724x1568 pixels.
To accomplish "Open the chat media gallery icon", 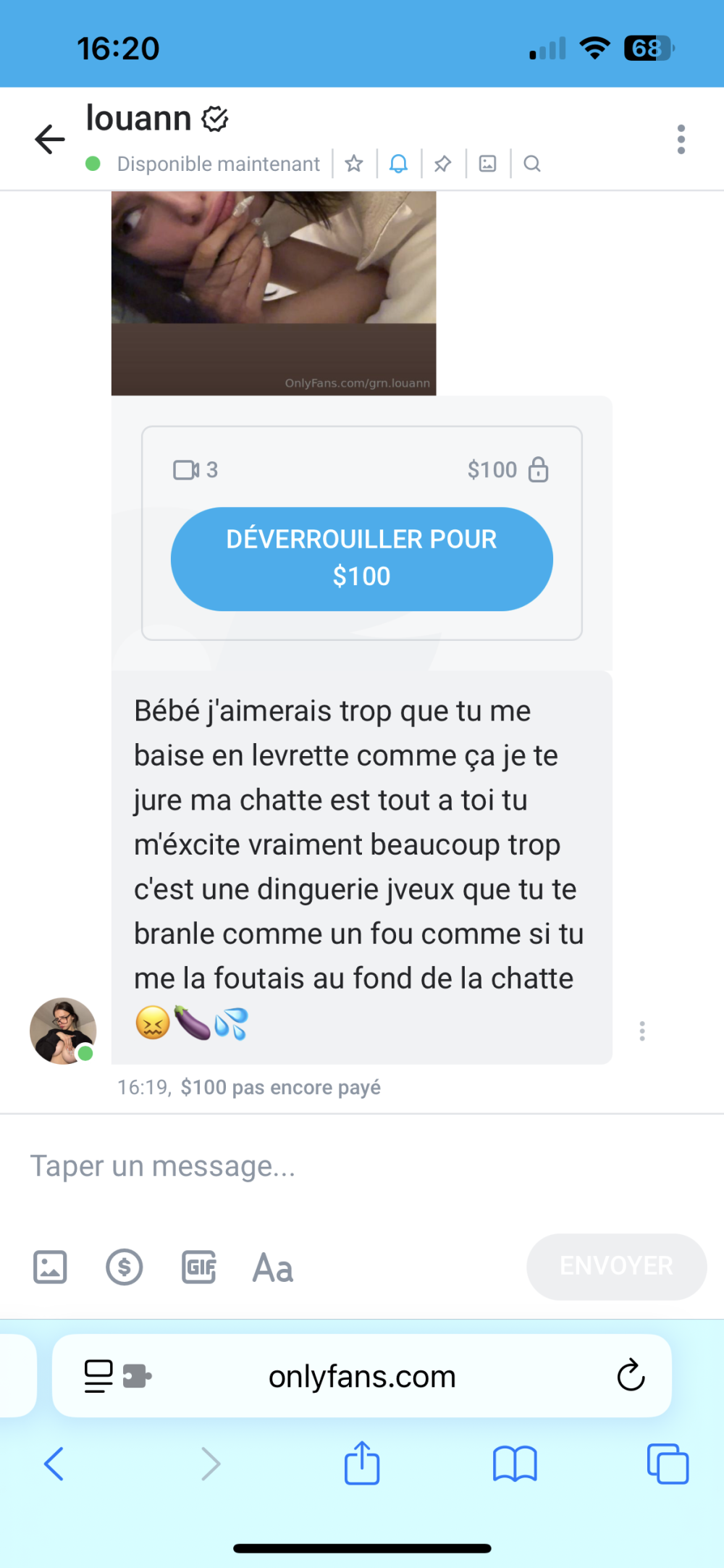I will pyautogui.click(x=488, y=164).
